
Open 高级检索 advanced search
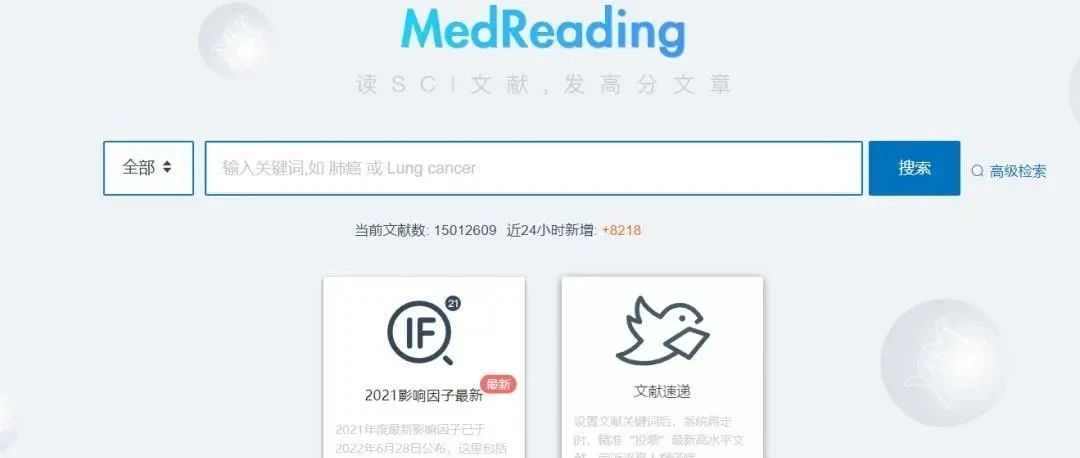[1010, 171]
